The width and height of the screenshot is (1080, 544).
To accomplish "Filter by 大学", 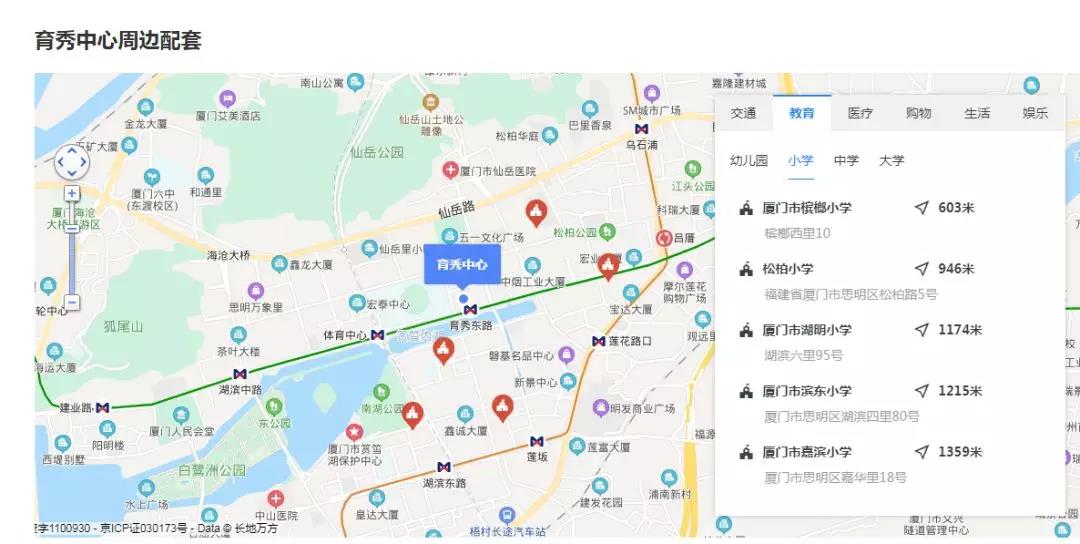I will (x=891, y=160).
